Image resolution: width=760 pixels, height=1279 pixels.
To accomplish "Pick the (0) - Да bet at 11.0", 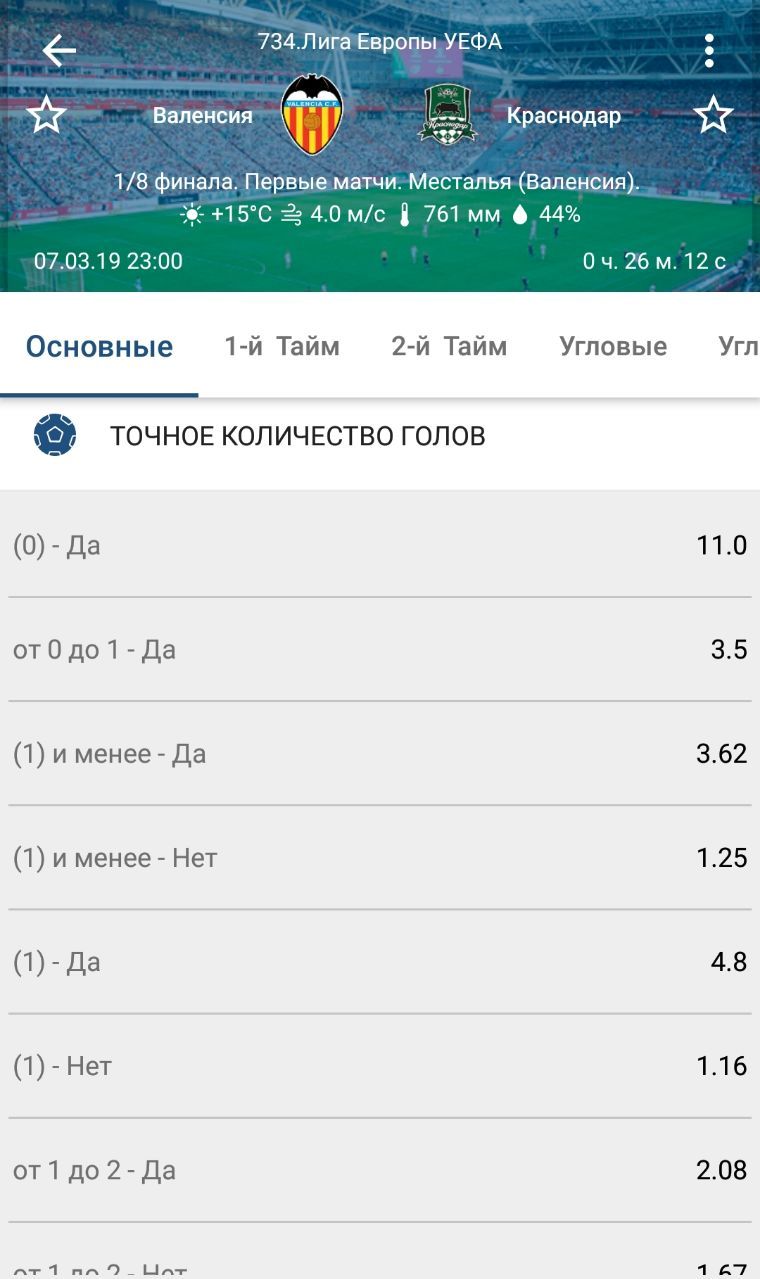I will (x=380, y=545).
